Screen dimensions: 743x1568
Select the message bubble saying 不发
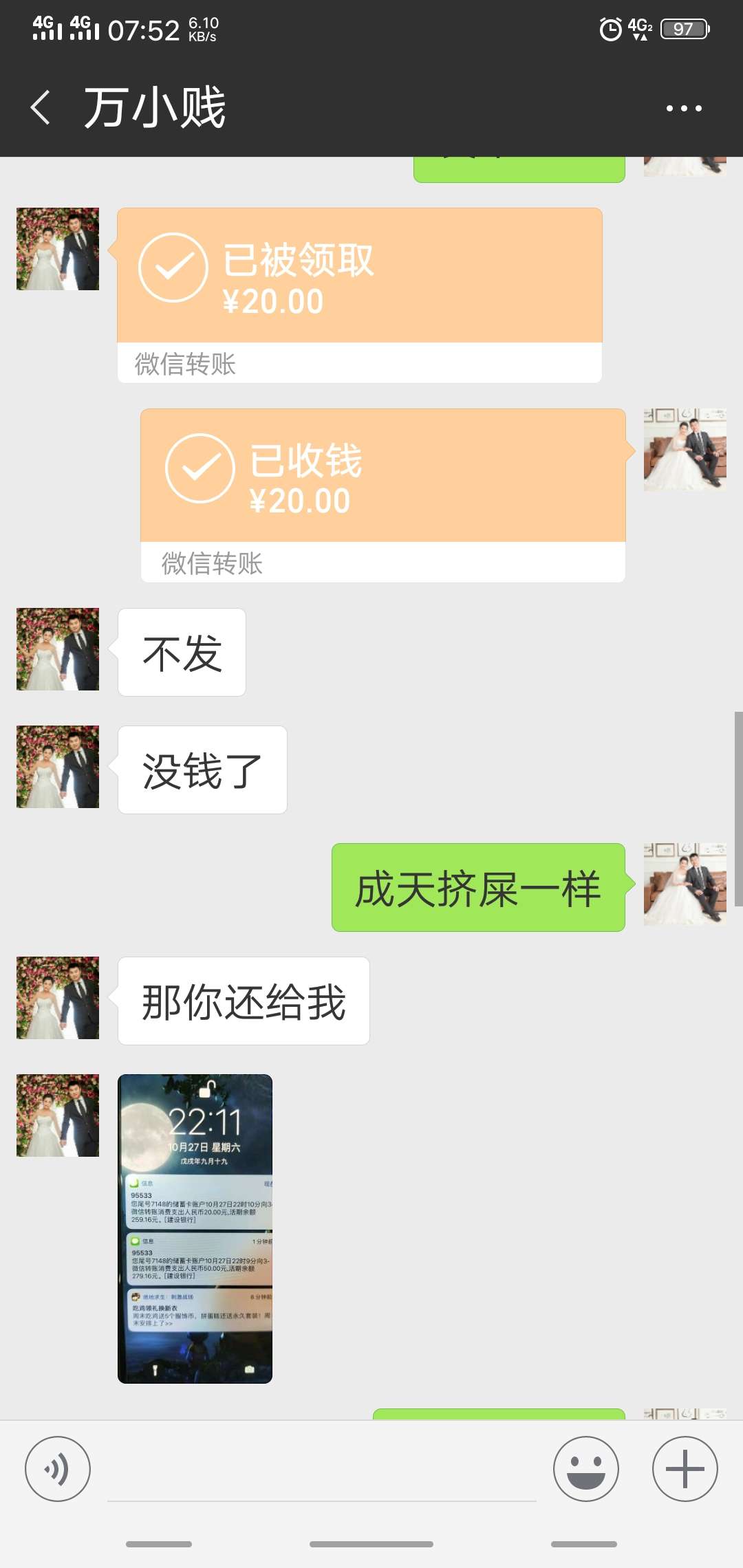click(181, 653)
